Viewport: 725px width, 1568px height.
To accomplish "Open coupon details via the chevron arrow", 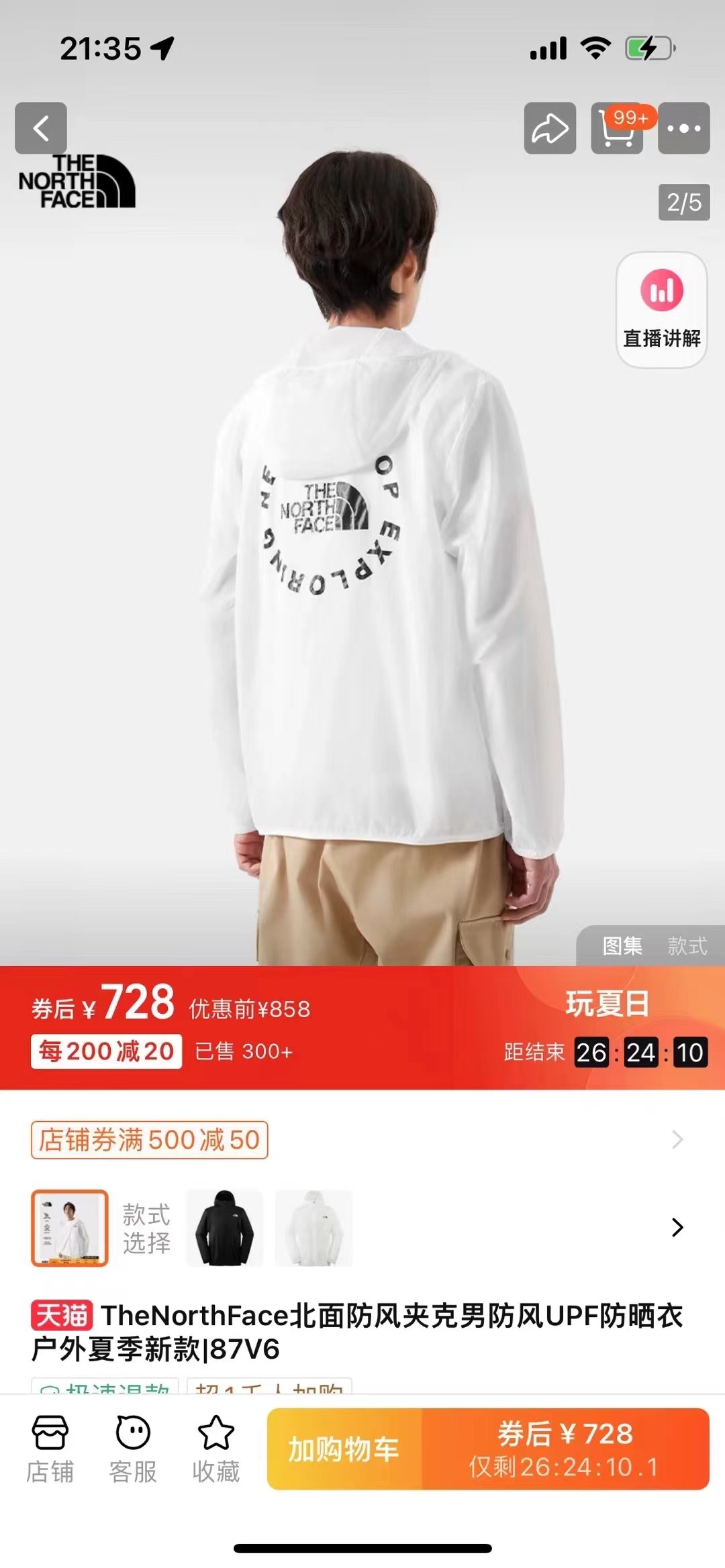I will click(677, 1139).
